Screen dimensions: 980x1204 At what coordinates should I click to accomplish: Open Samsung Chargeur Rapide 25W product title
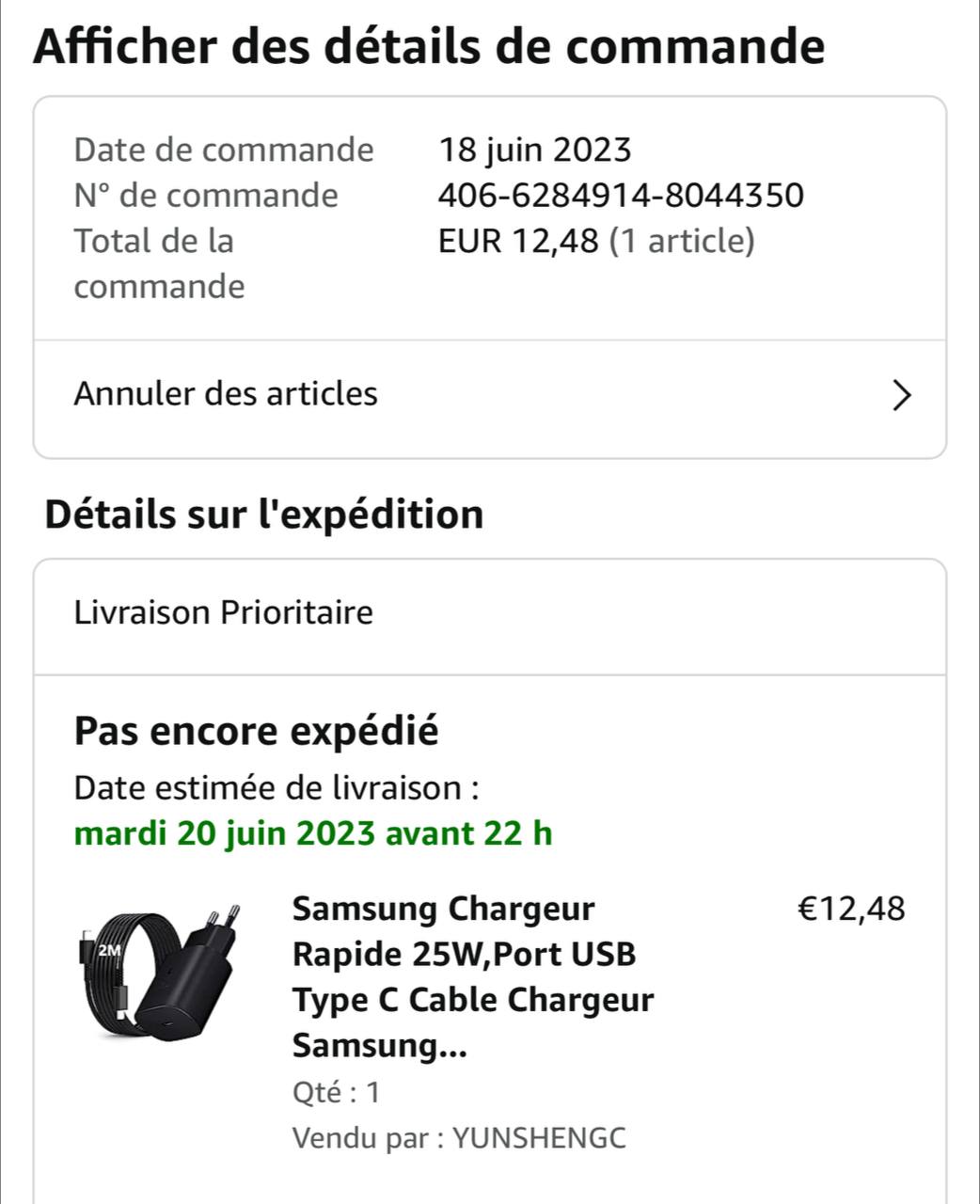473,976
